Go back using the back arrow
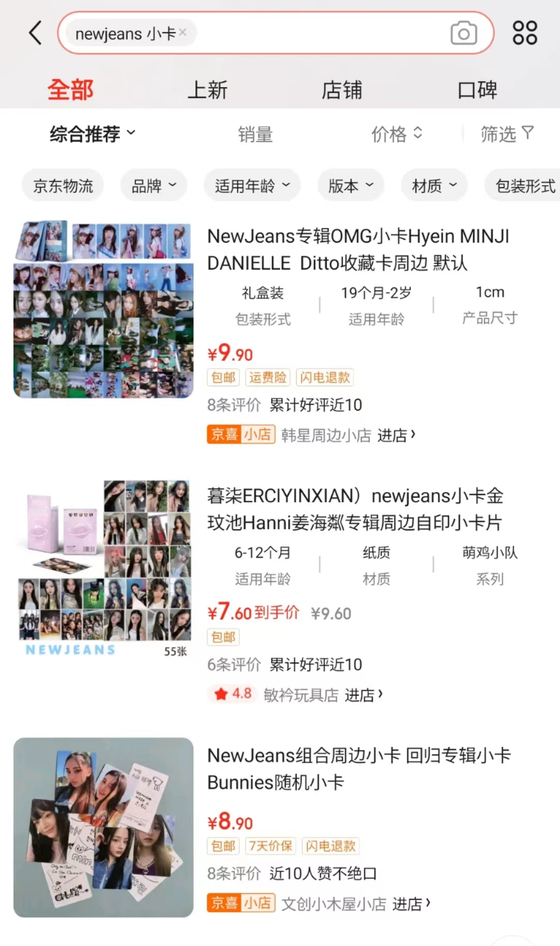This screenshot has width=560, height=946. pyautogui.click(x=36, y=33)
